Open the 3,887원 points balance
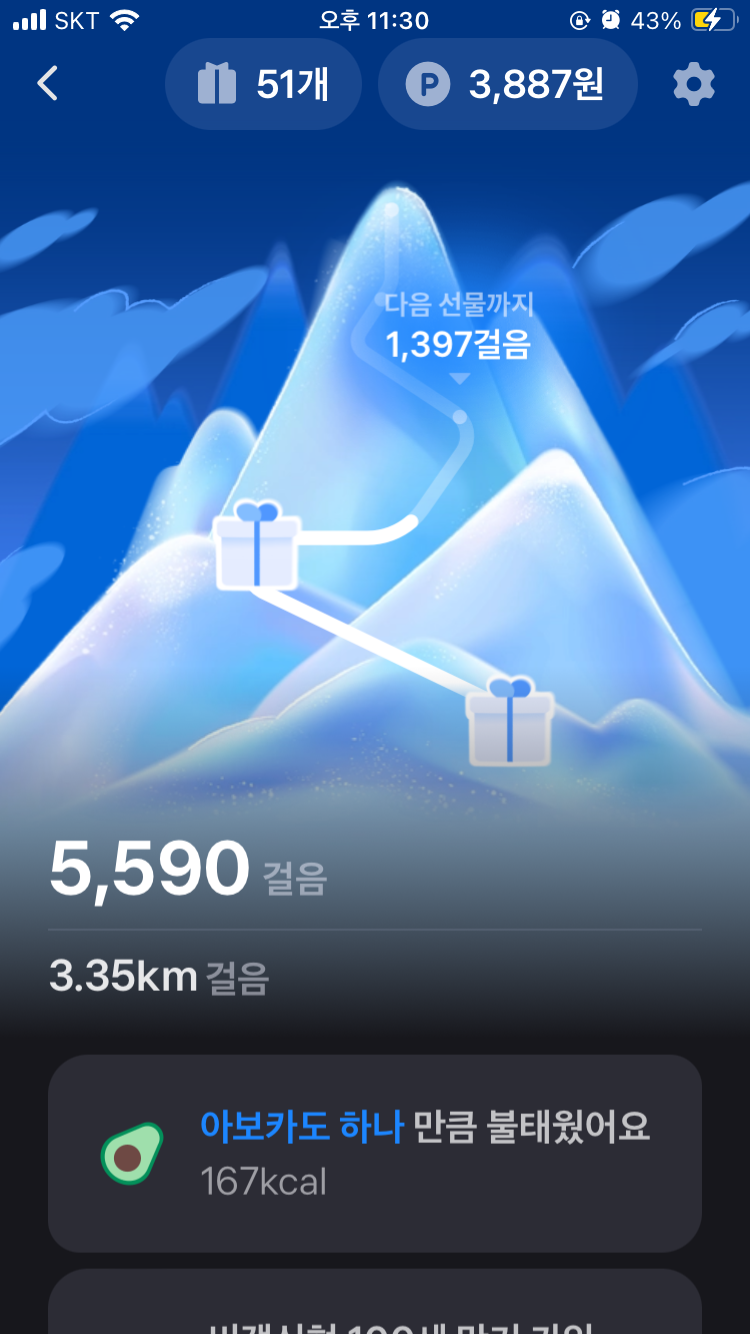The height and width of the screenshot is (1334, 750). 507,85
